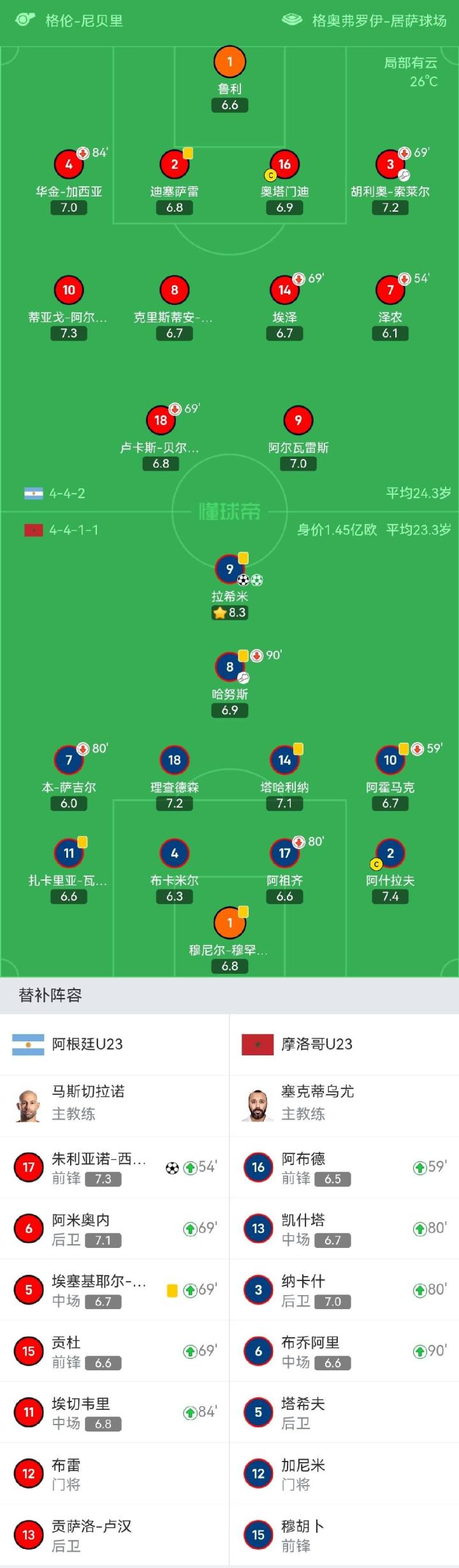
Task: Open goalkeeper 鲁利's player profile
Action: coord(229,62)
